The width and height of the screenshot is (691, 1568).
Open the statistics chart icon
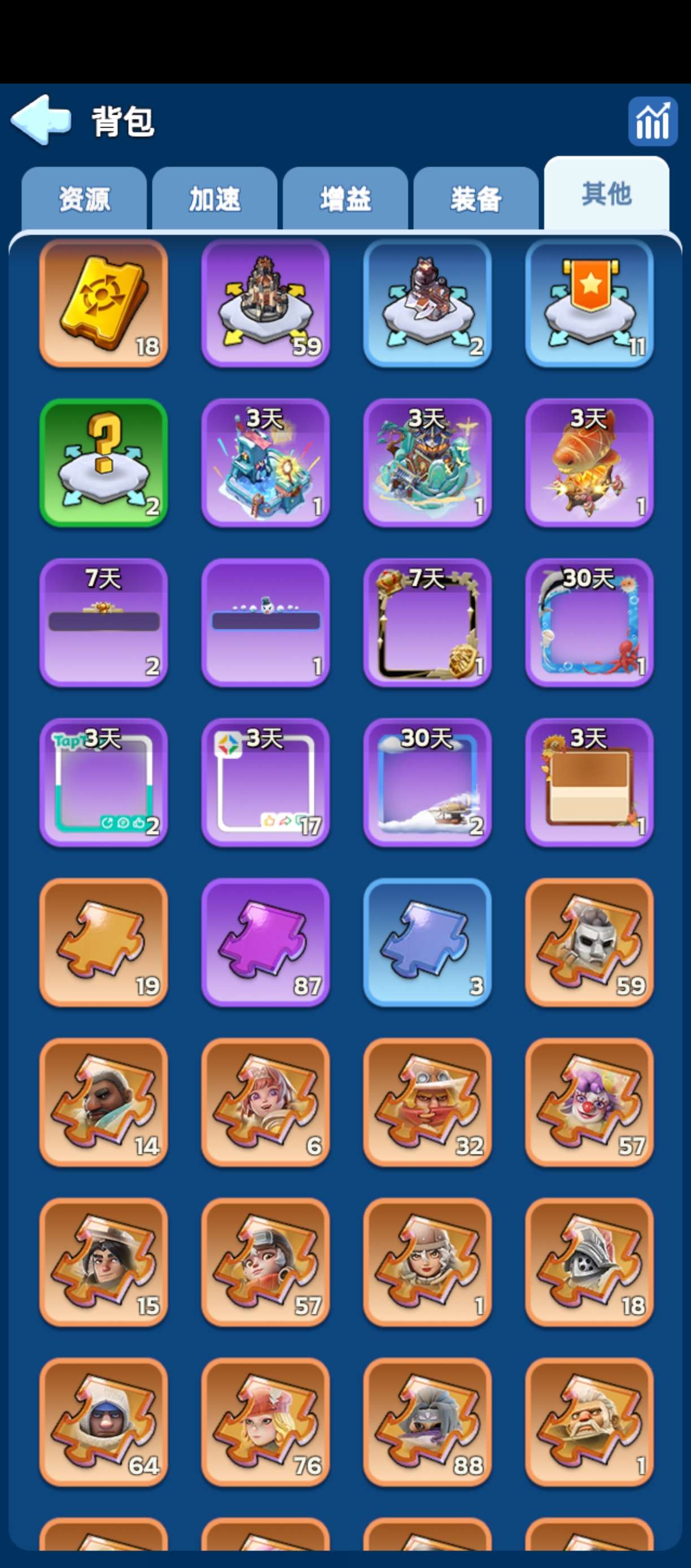(x=652, y=121)
